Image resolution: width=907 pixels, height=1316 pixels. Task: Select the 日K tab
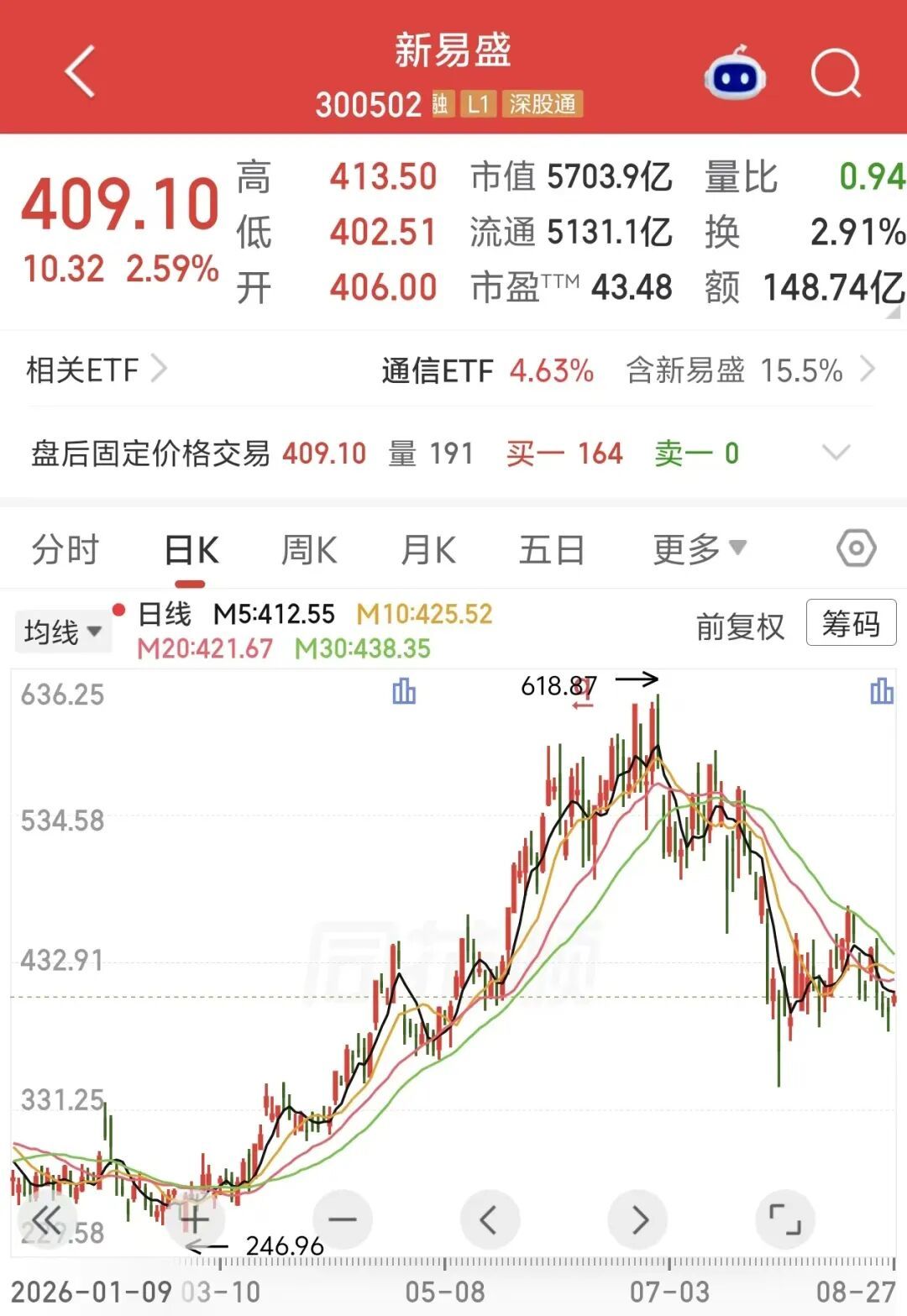(x=191, y=552)
